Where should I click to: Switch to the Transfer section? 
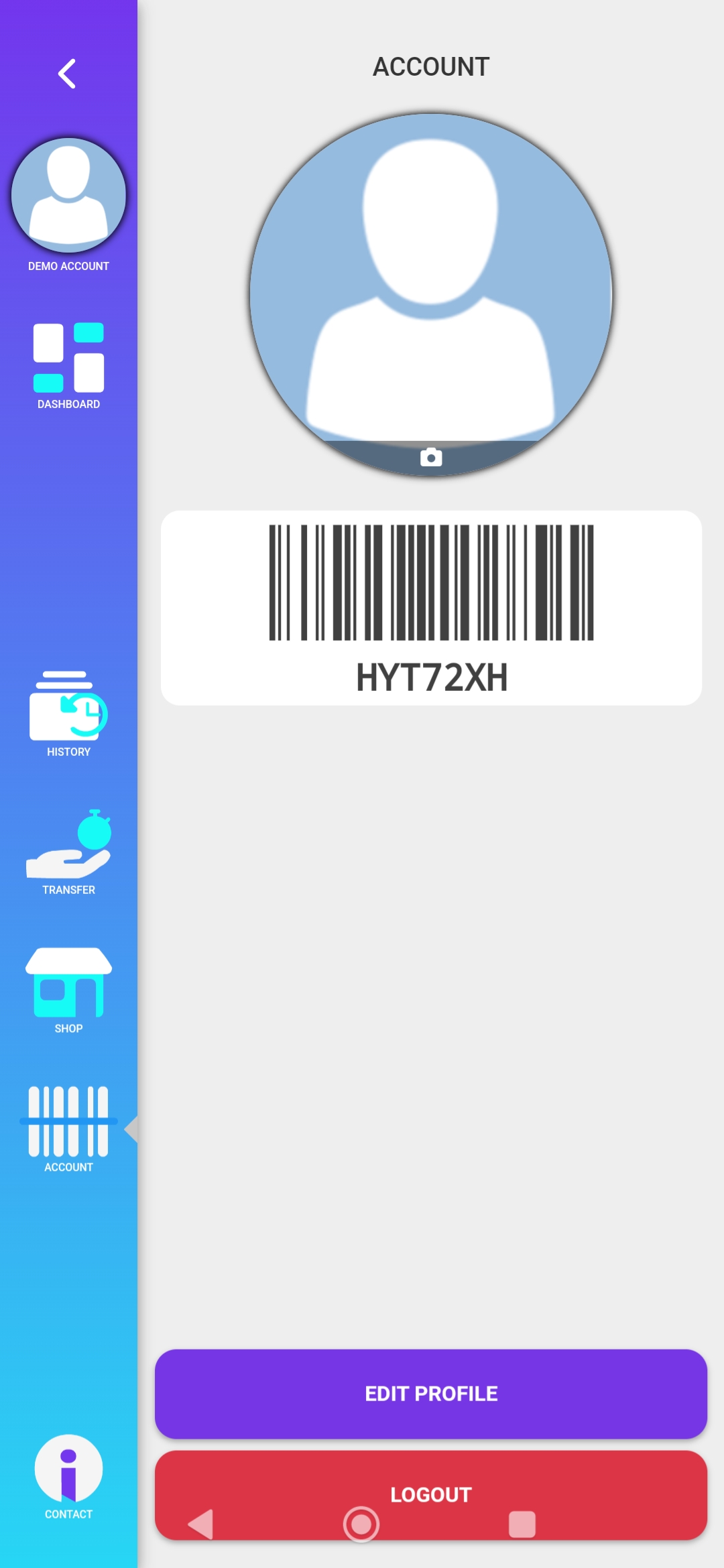point(68,851)
